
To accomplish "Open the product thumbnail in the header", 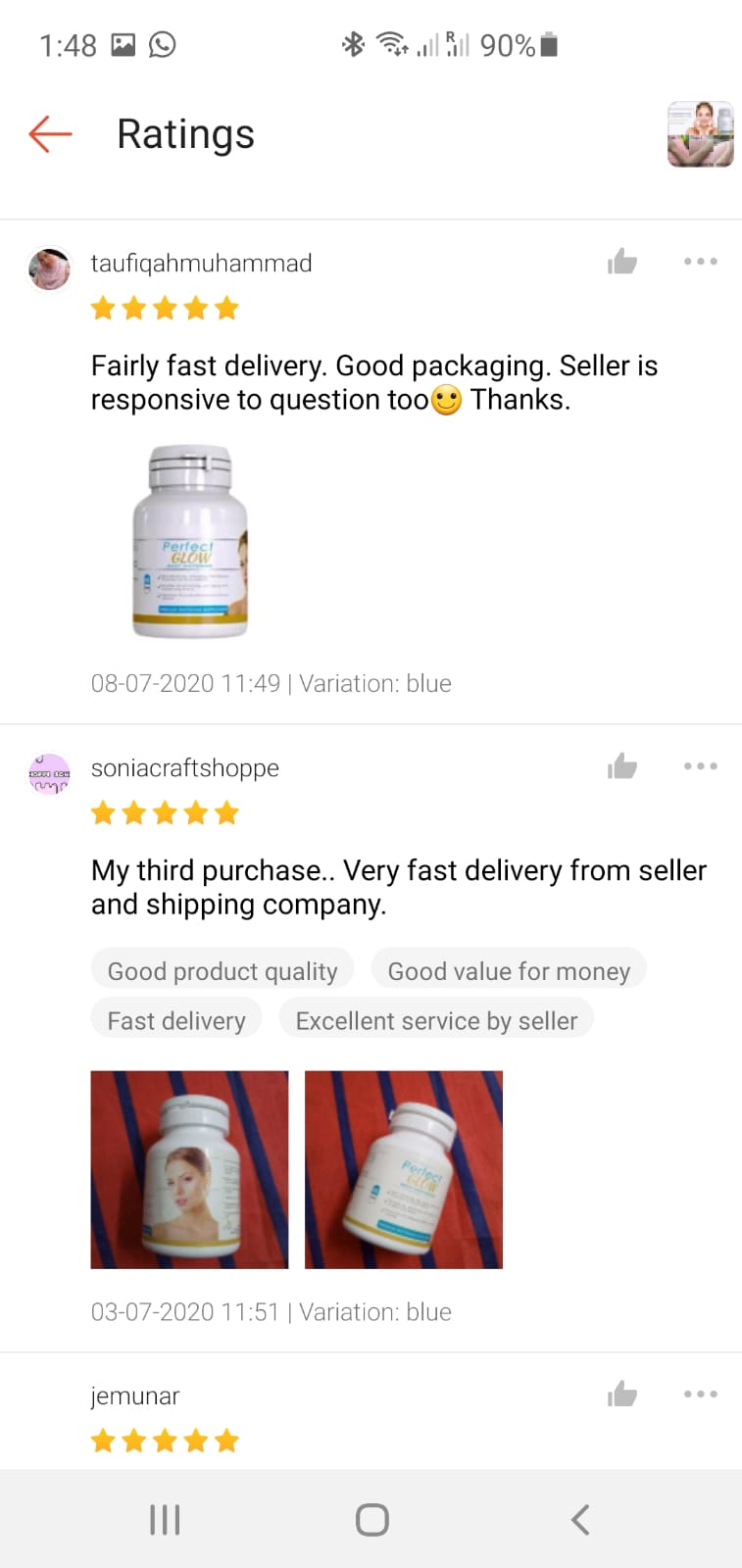I will (x=700, y=134).
